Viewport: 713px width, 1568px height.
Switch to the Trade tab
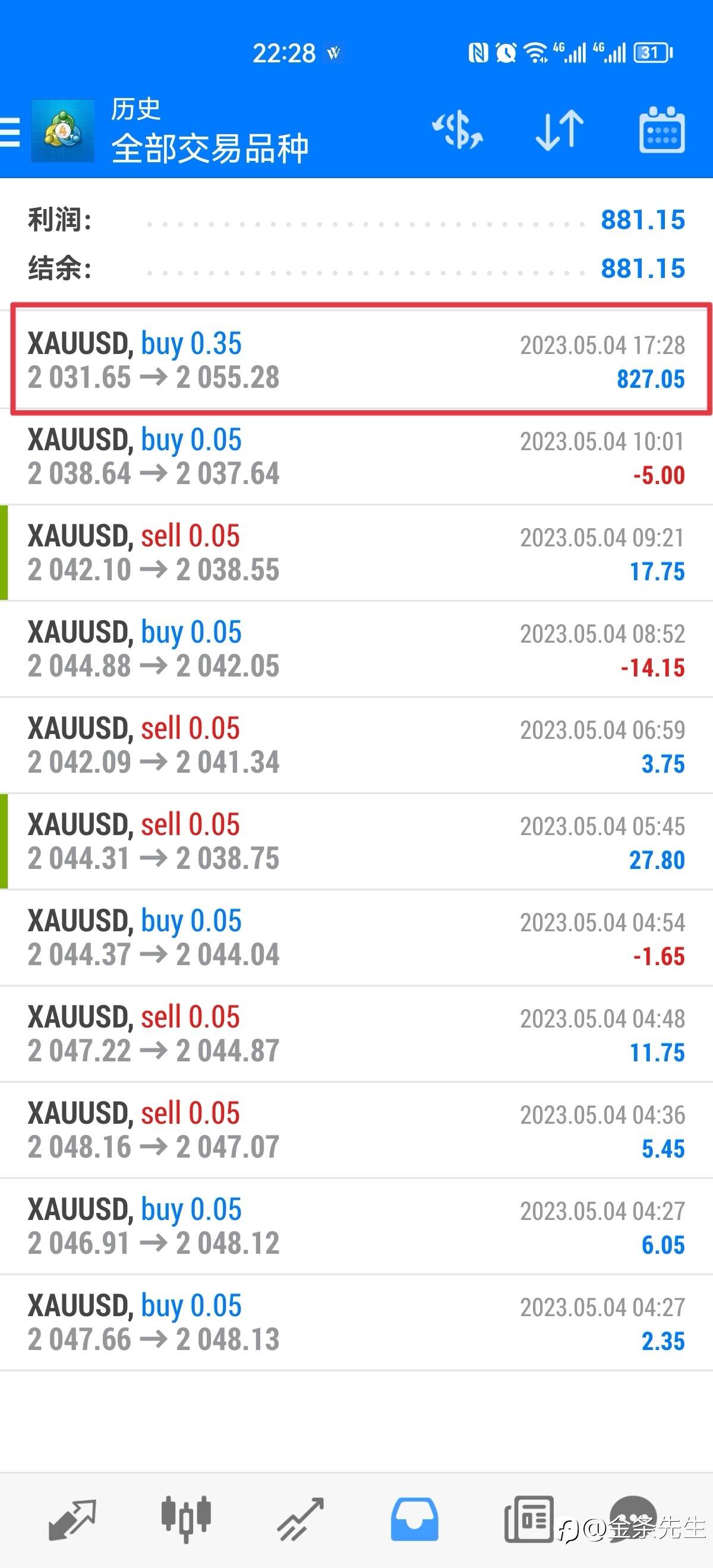click(x=300, y=1519)
